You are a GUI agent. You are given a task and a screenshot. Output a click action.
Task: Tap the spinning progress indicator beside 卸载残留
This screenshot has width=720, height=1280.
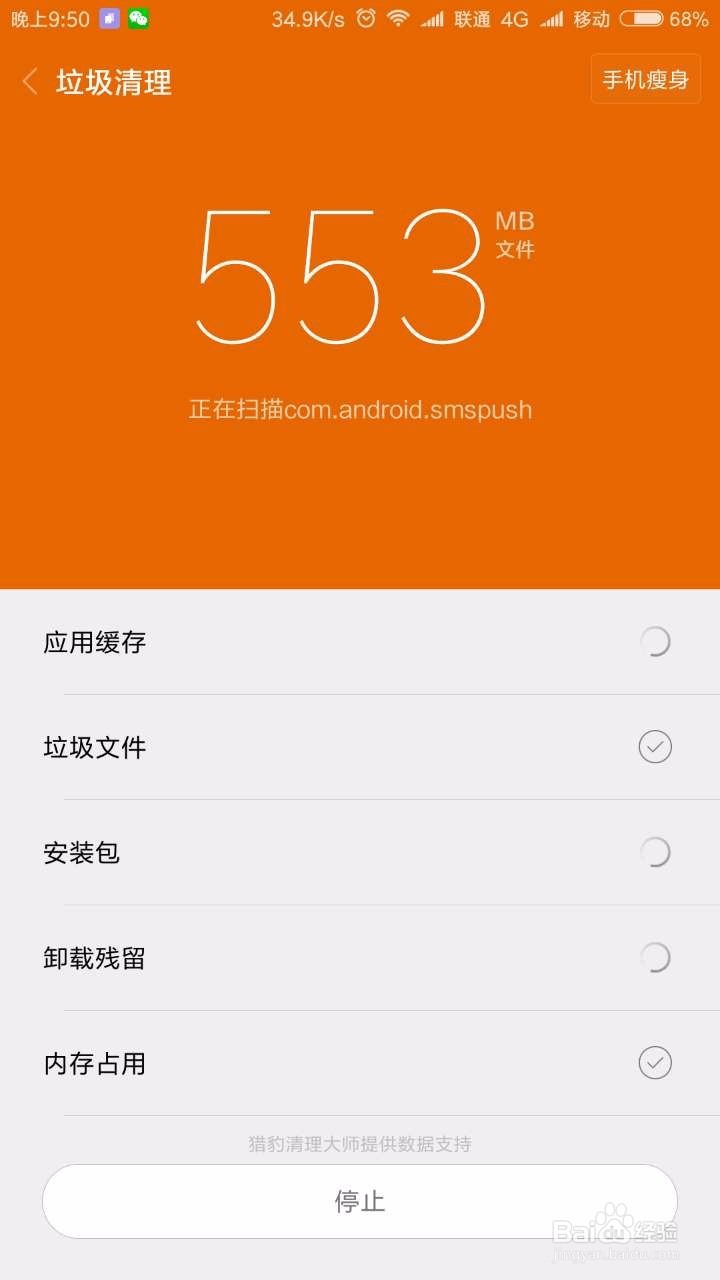(x=654, y=958)
